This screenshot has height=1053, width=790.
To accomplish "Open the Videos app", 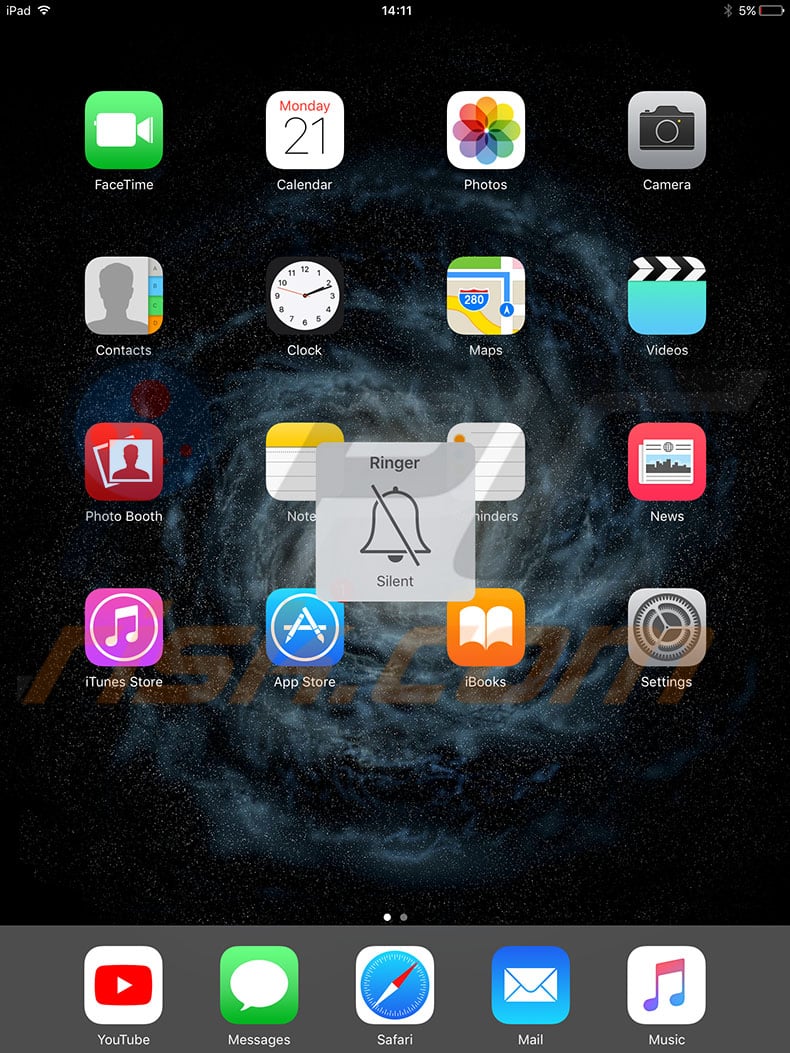I will [x=667, y=296].
